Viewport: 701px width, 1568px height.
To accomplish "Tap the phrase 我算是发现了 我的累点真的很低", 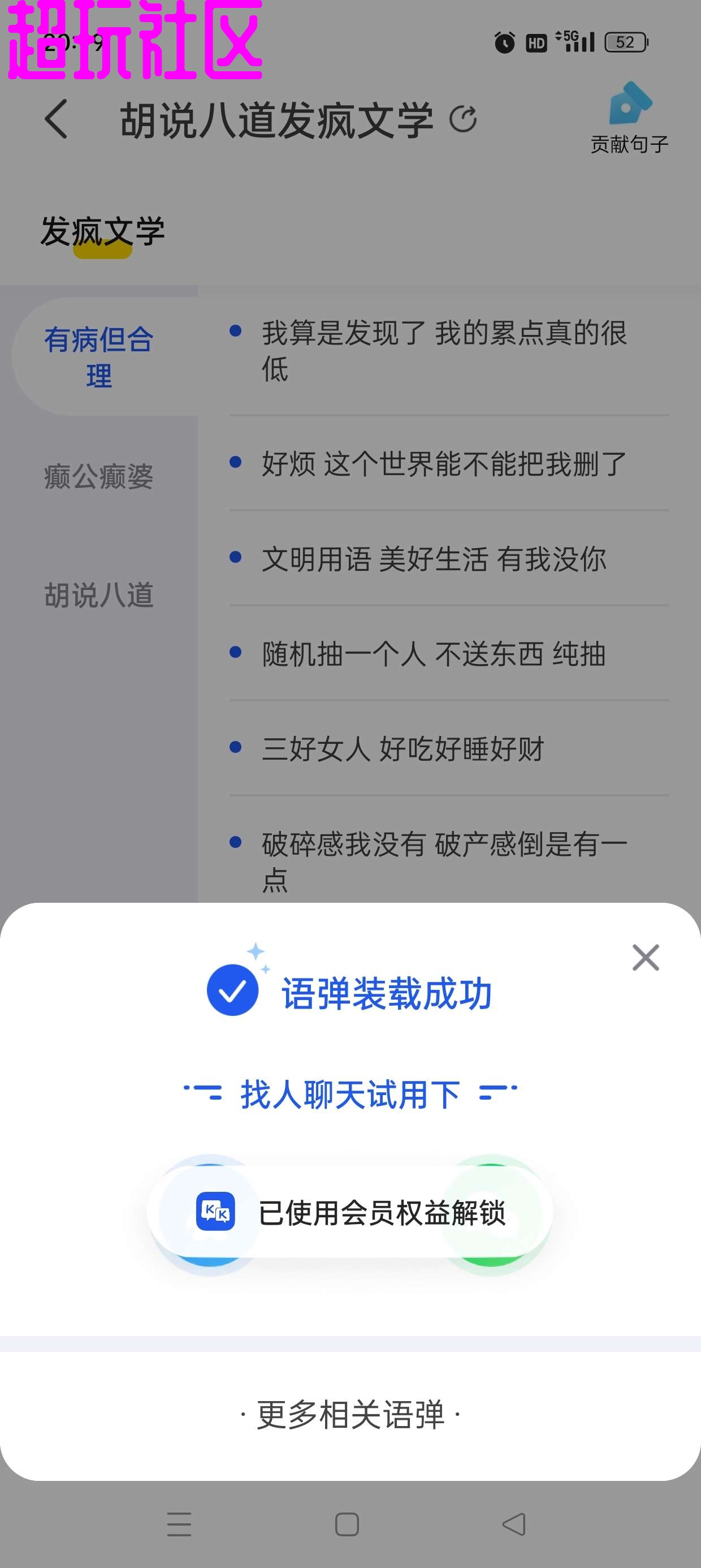I will coord(444,351).
